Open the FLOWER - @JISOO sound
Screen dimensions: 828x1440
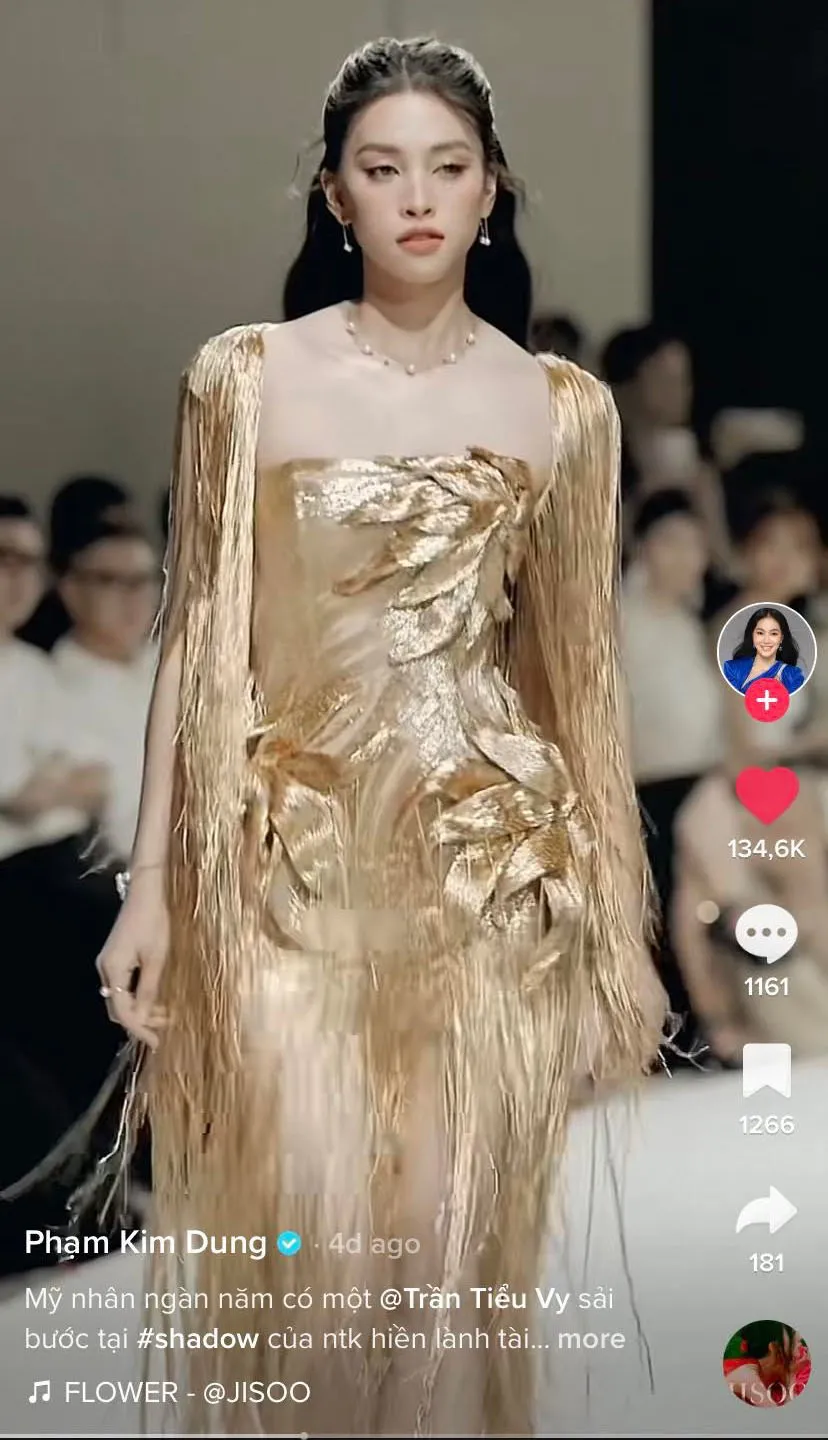(x=187, y=1392)
